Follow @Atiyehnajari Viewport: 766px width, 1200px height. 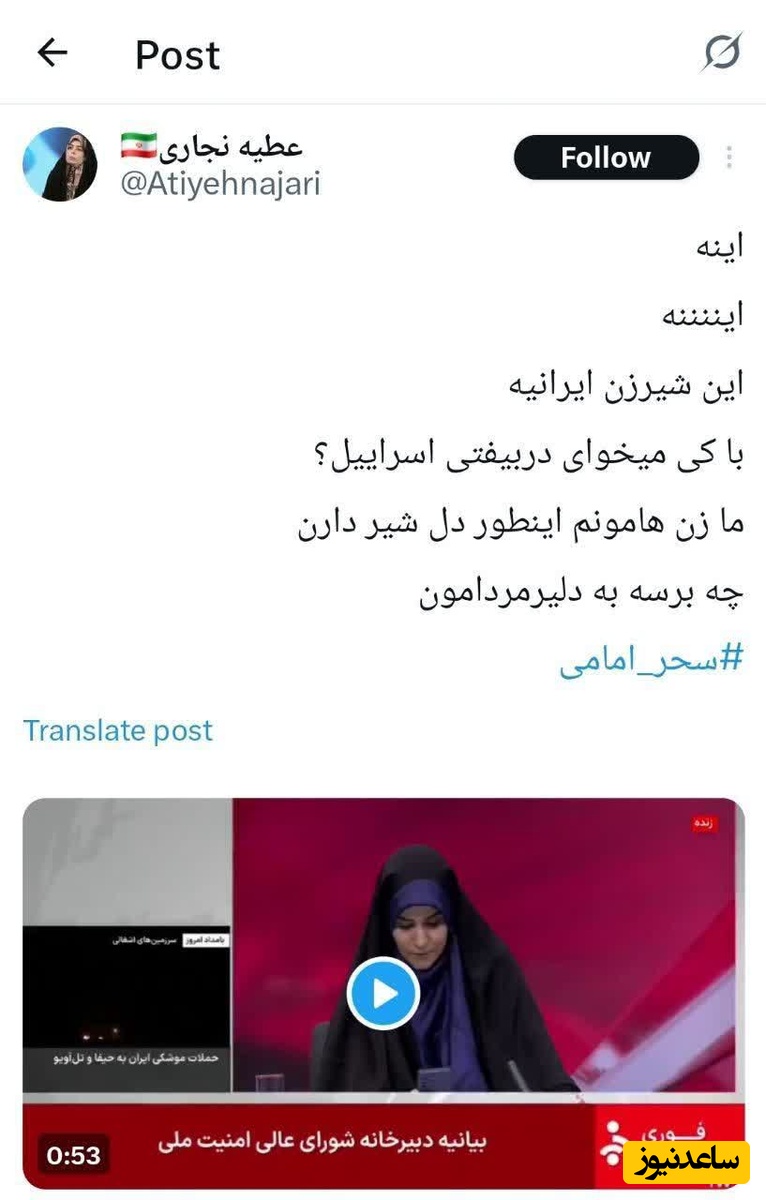click(605, 158)
